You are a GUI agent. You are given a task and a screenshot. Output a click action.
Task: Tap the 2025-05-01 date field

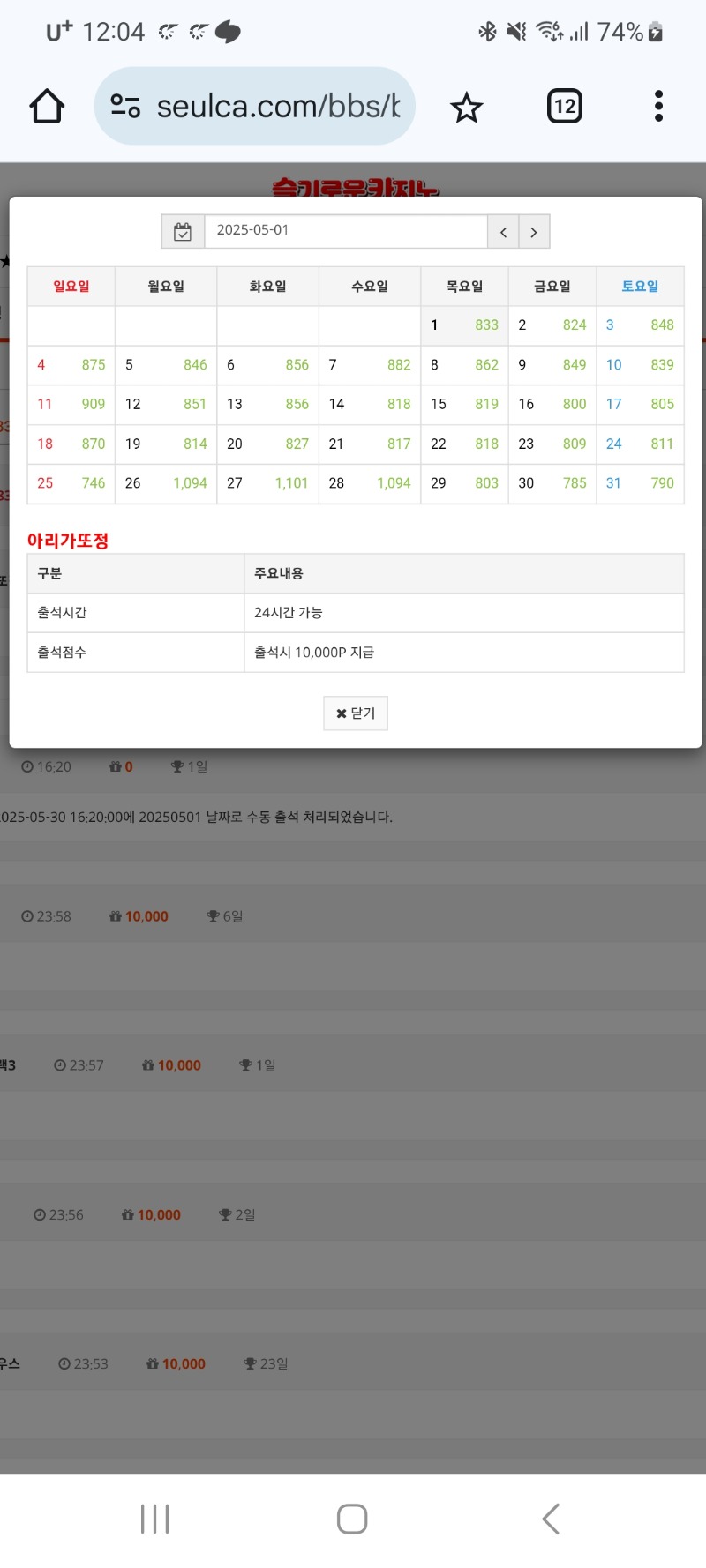pos(346,231)
